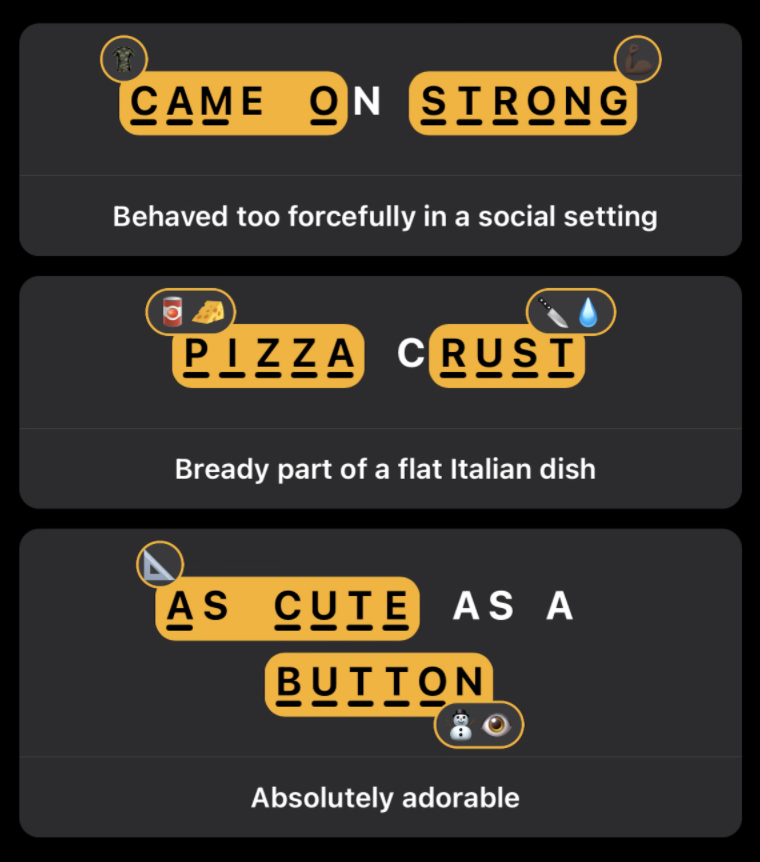The height and width of the screenshot is (862, 760).
Task: Open the PIZZA CRUST puzzle card
Action: click(x=384, y=468)
